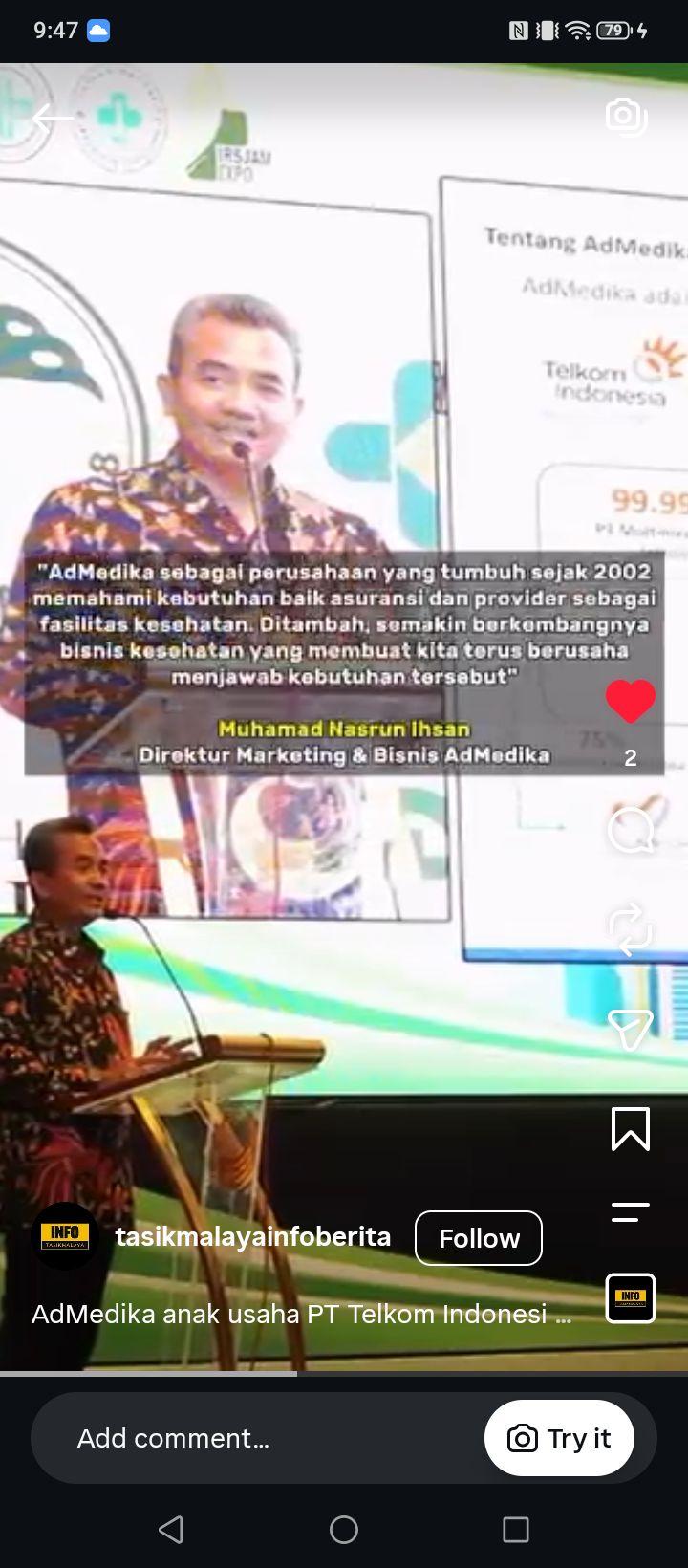Share the reel with the paper-plane icon
This screenshot has height=1568, width=688.
click(x=631, y=1030)
